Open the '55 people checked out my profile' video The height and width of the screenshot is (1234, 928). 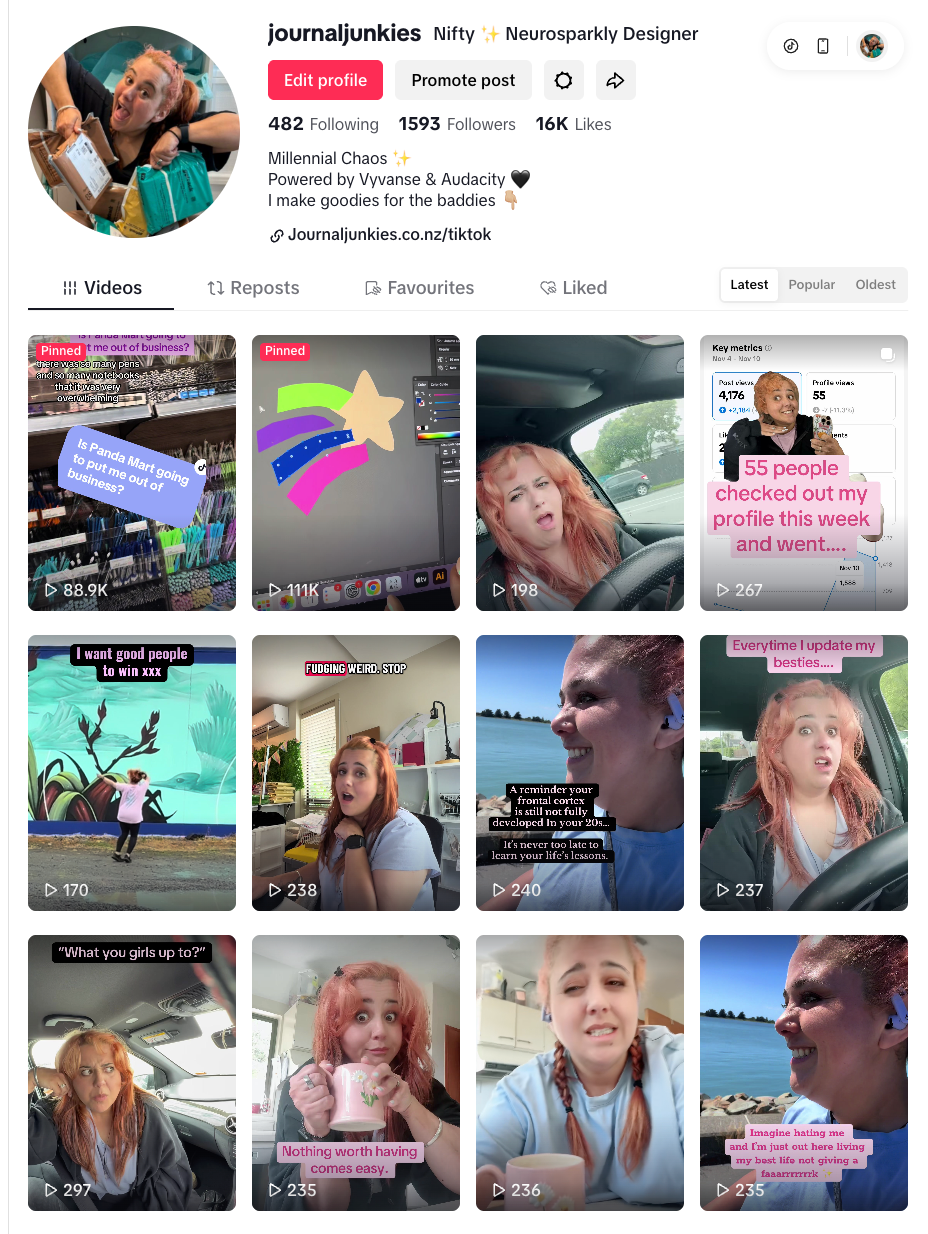[803, 472]
